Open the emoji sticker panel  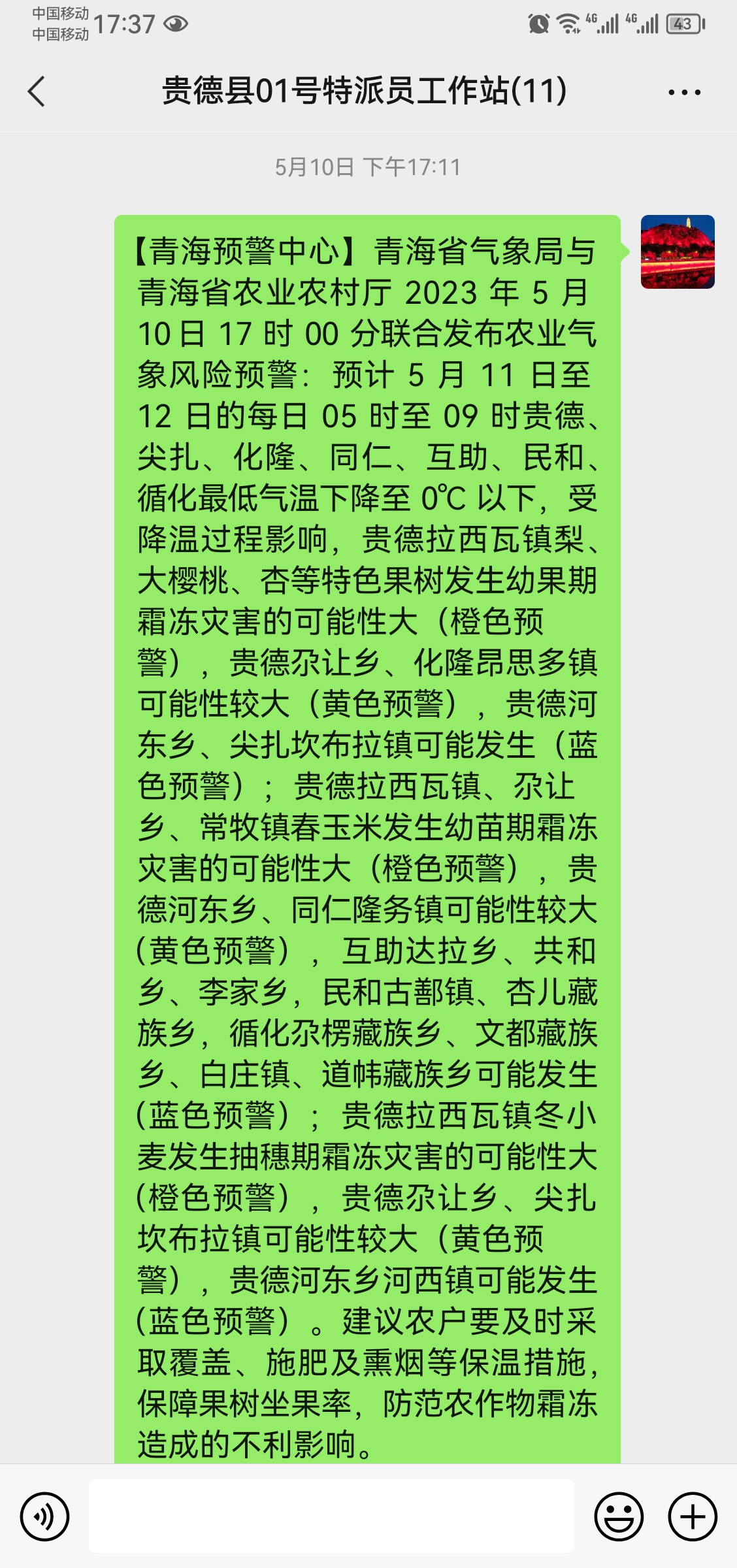point(618,1516)
